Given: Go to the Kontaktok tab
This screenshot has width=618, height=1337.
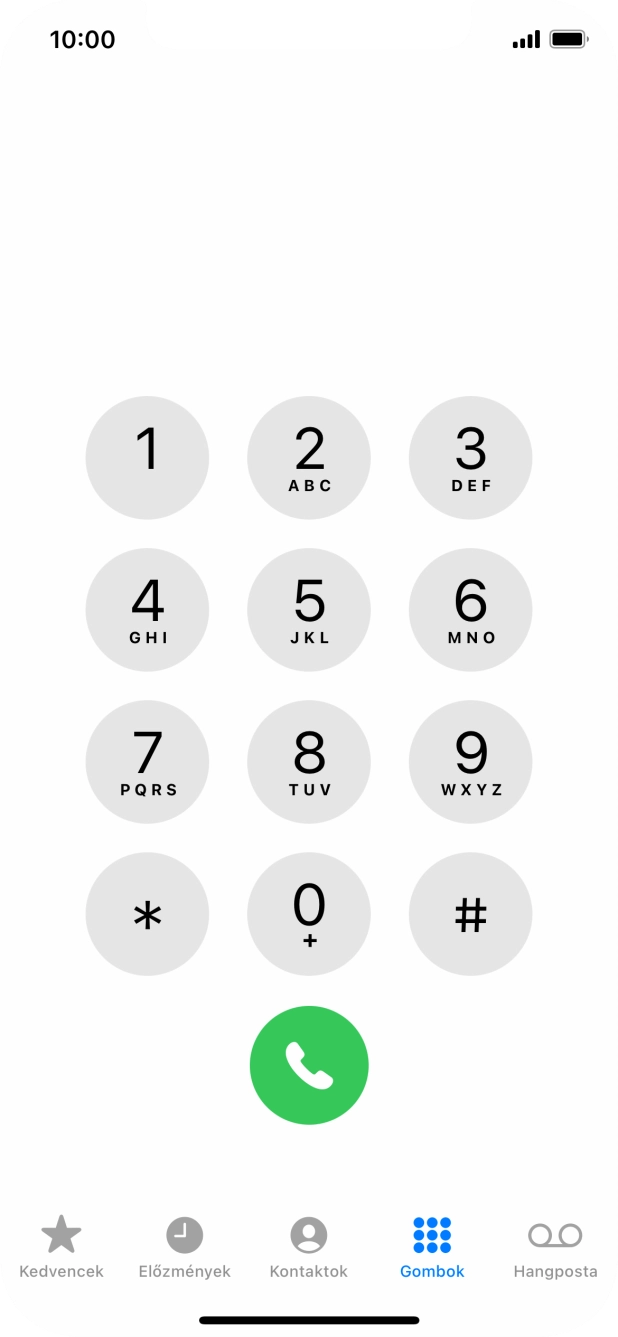Looking at the screenshot, I should [309, 1247].
